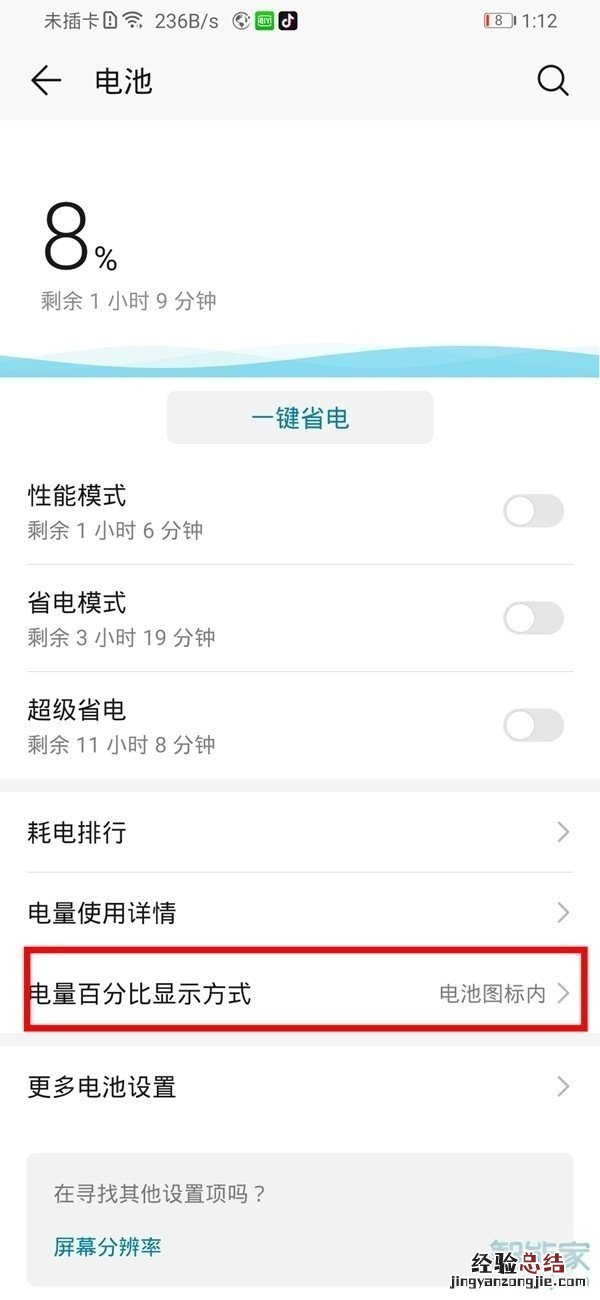Go back from the 电池 page
Image resolution: width=600 pixels, height=1300 pixels.
coord(46,81)
